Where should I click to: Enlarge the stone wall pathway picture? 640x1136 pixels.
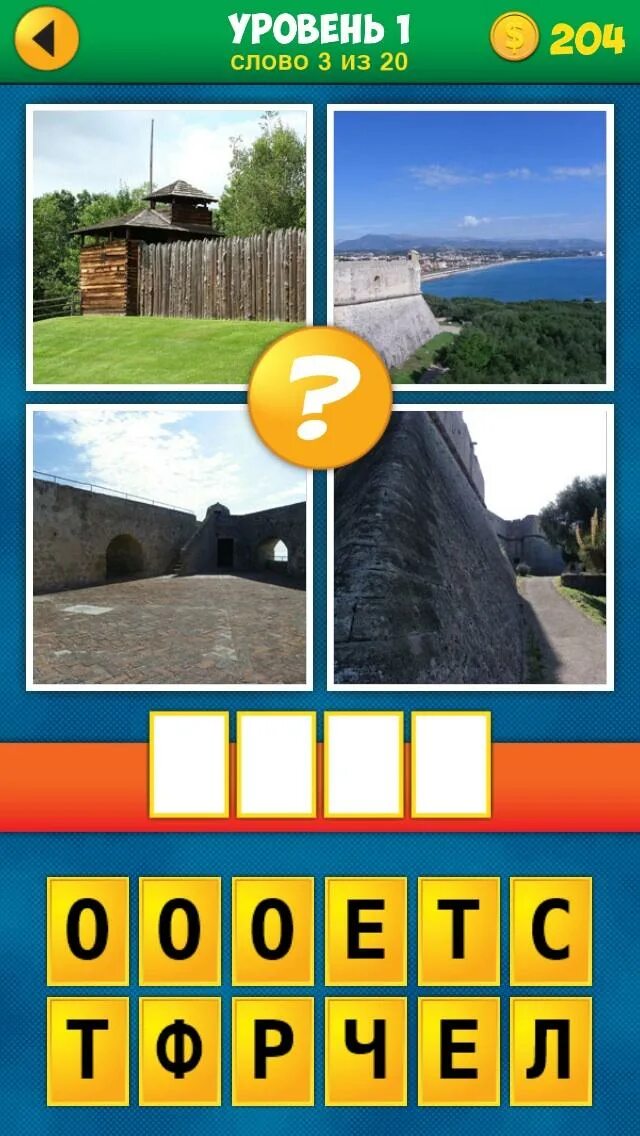(469, 546)
